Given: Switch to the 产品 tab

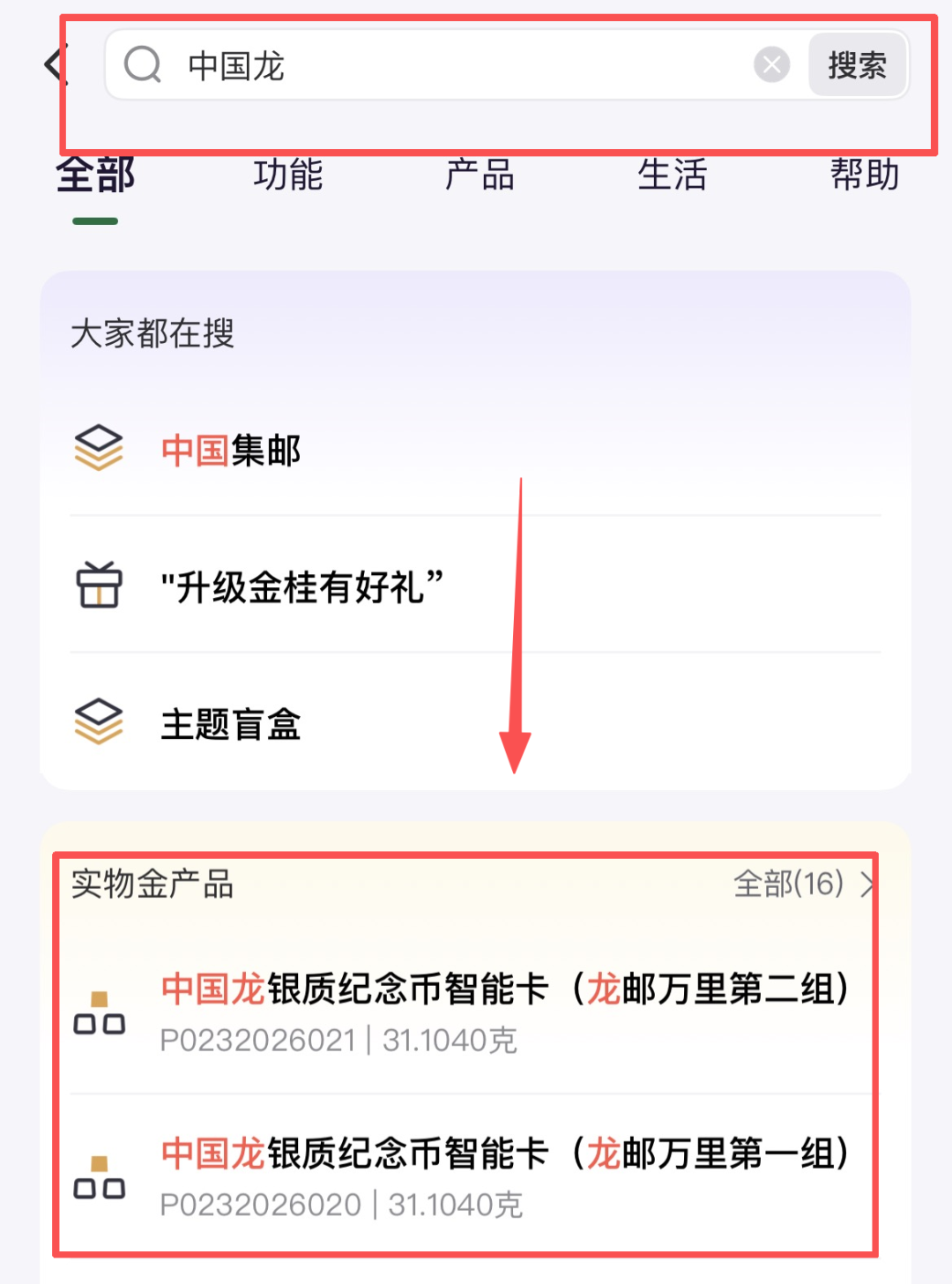Looking at the screenshot, I should click(x=480, y=175).
